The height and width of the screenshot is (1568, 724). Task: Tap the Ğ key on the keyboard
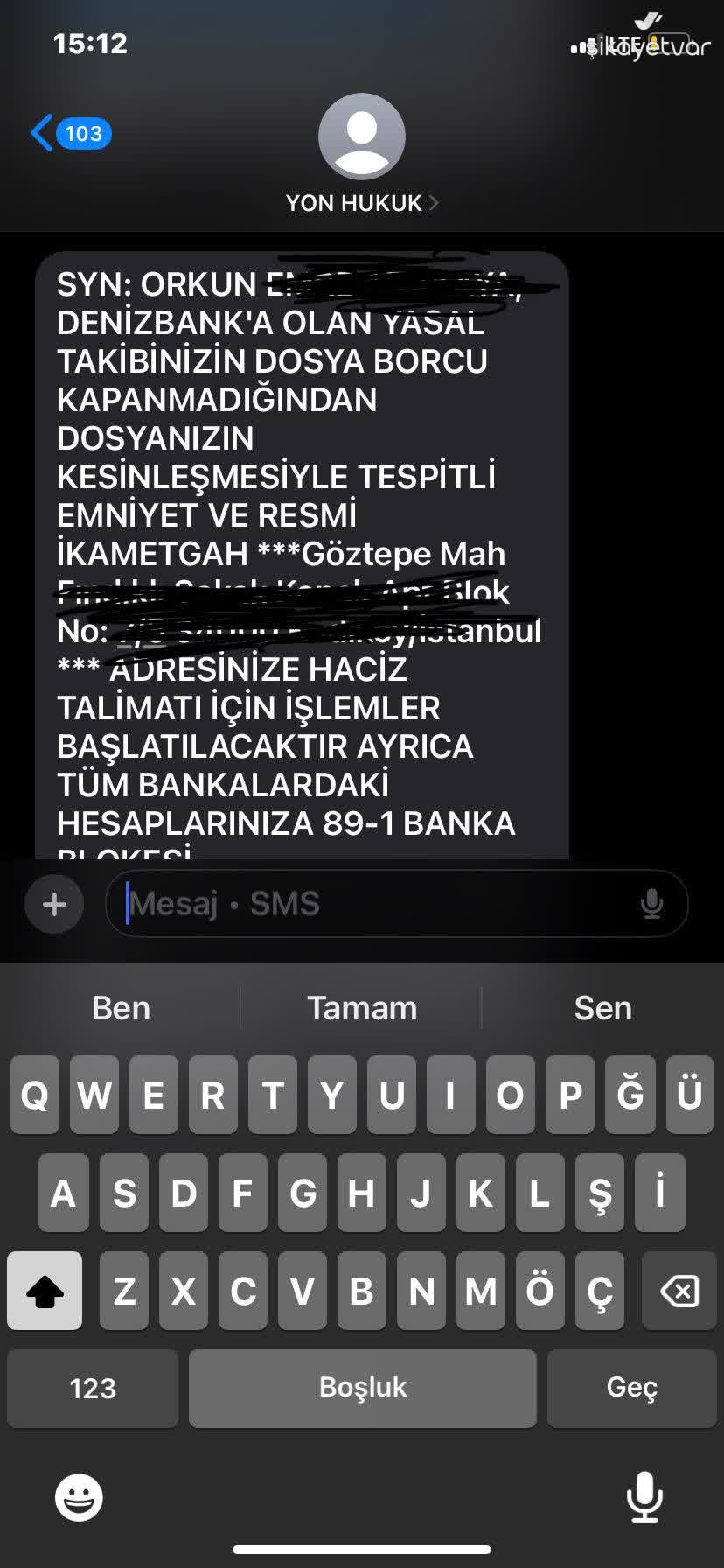tap(630, 1095)
